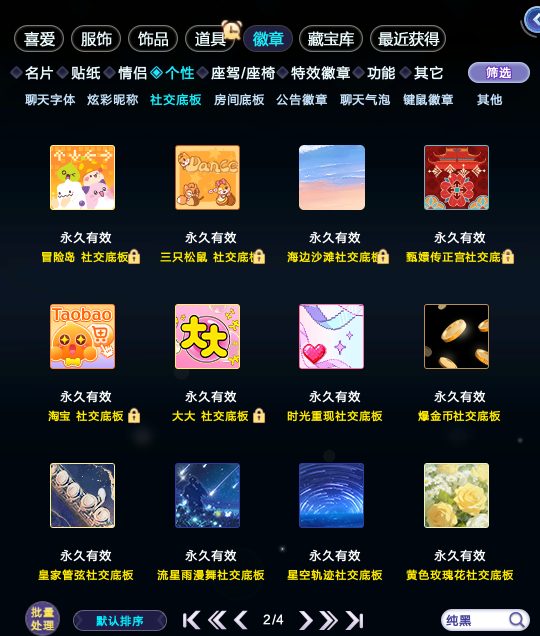This screenshot has height=636, width=540.
Task: Go to the next page
Action: pos(305,620)
